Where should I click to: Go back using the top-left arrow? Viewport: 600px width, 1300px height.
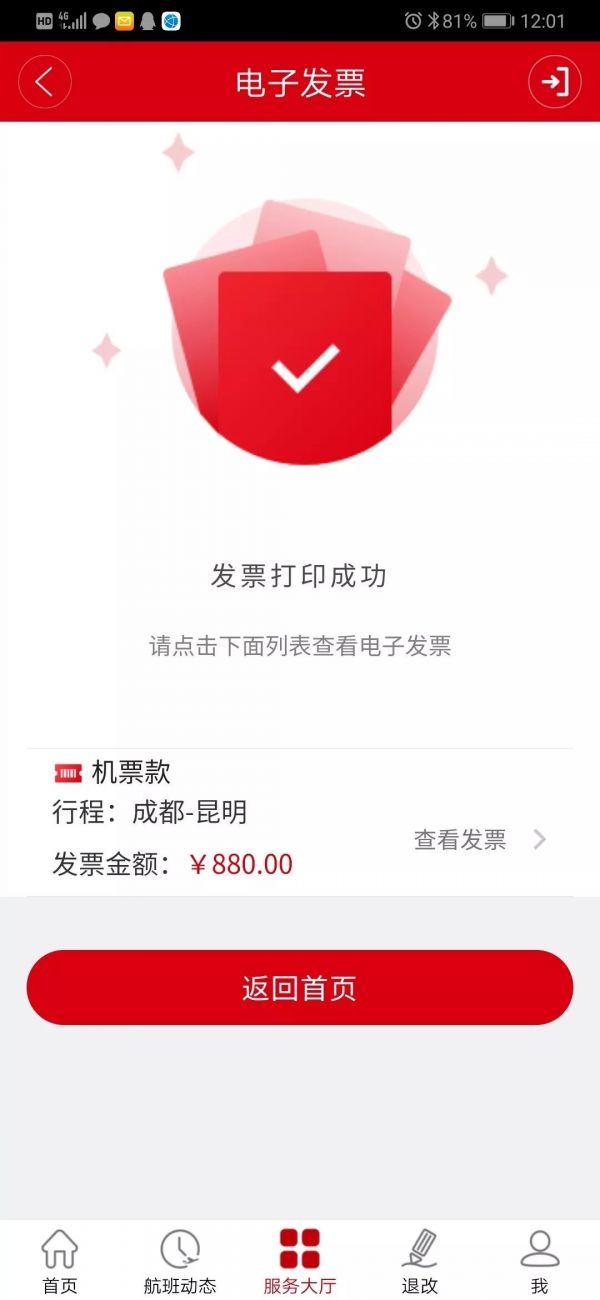point(45,82)
